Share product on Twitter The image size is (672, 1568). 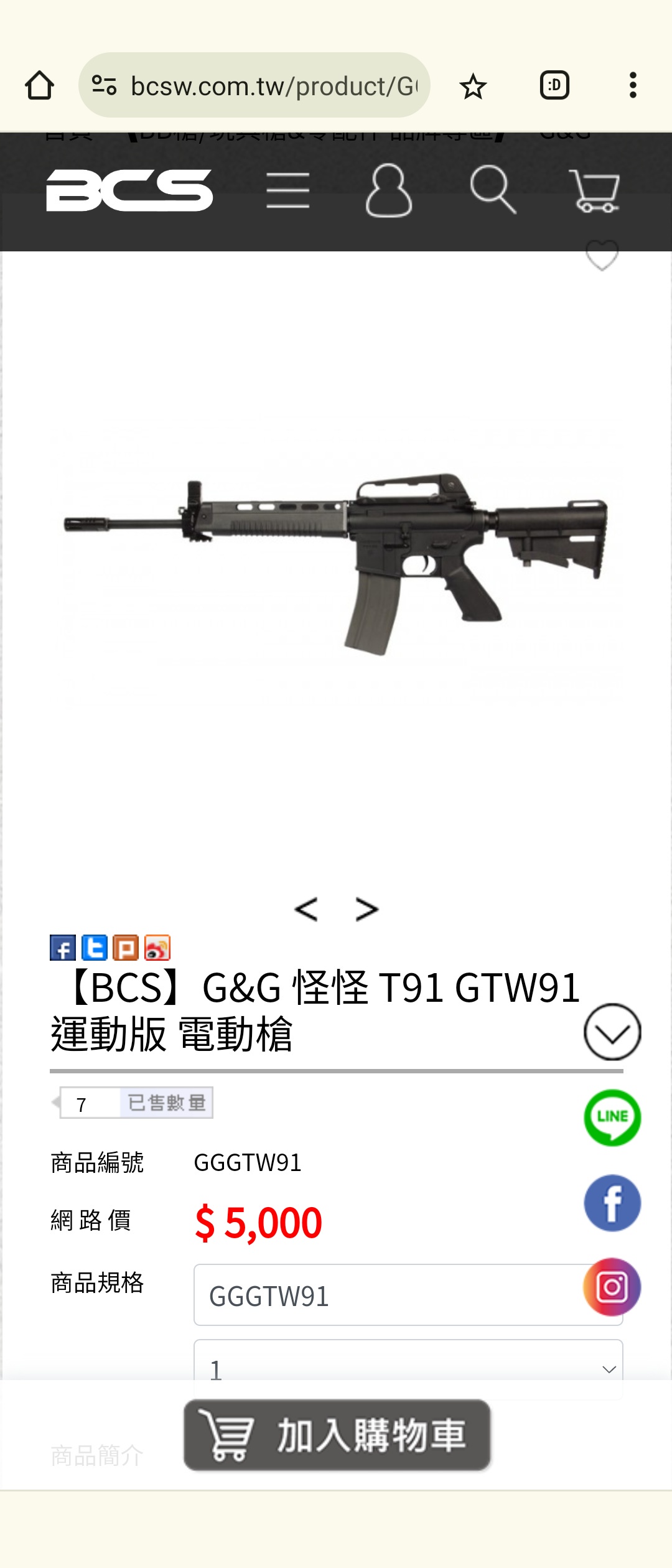pos(95,948)
